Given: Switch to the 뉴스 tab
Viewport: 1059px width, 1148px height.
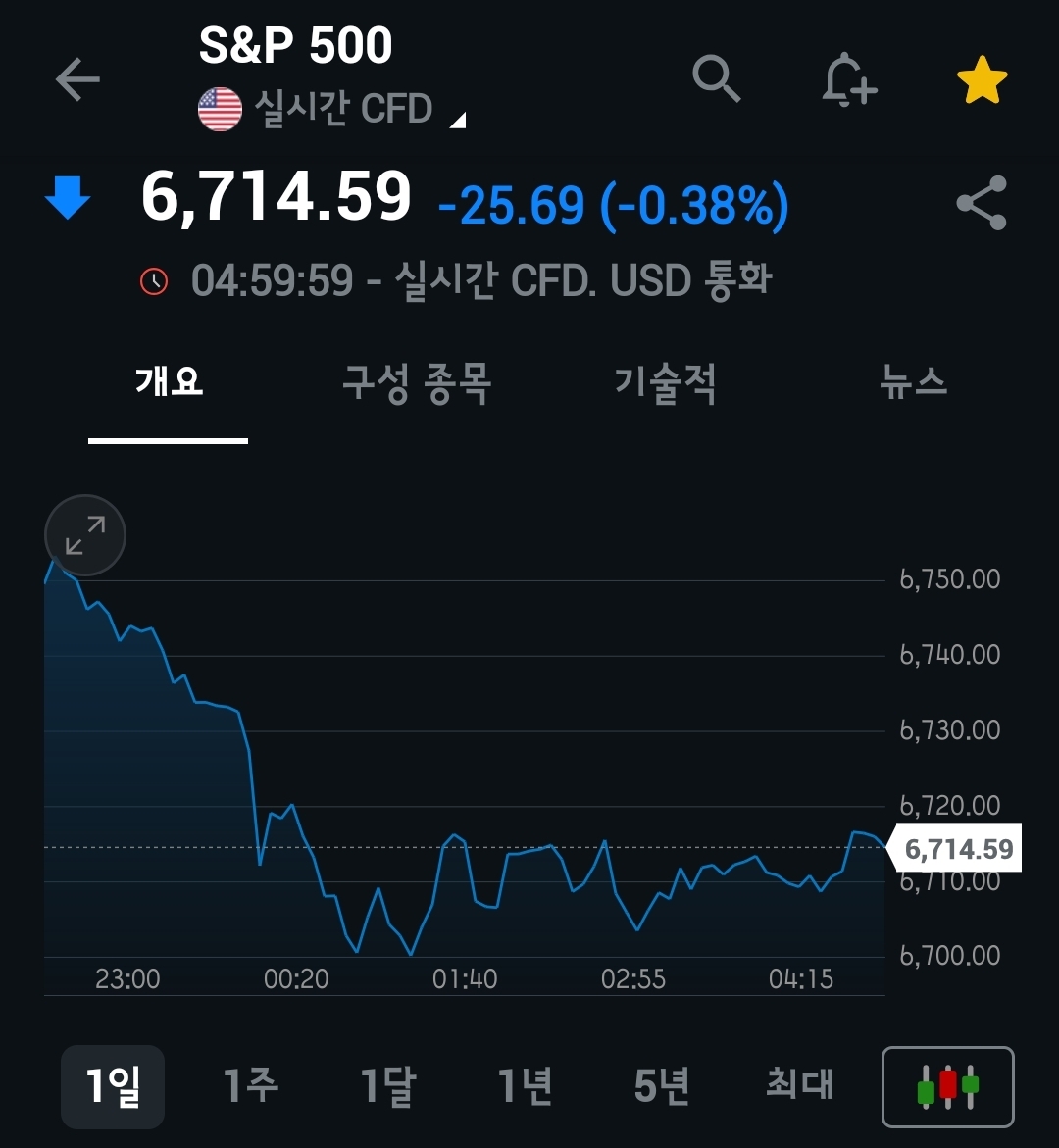Looking at the screenshot, I should coord(913,381).
